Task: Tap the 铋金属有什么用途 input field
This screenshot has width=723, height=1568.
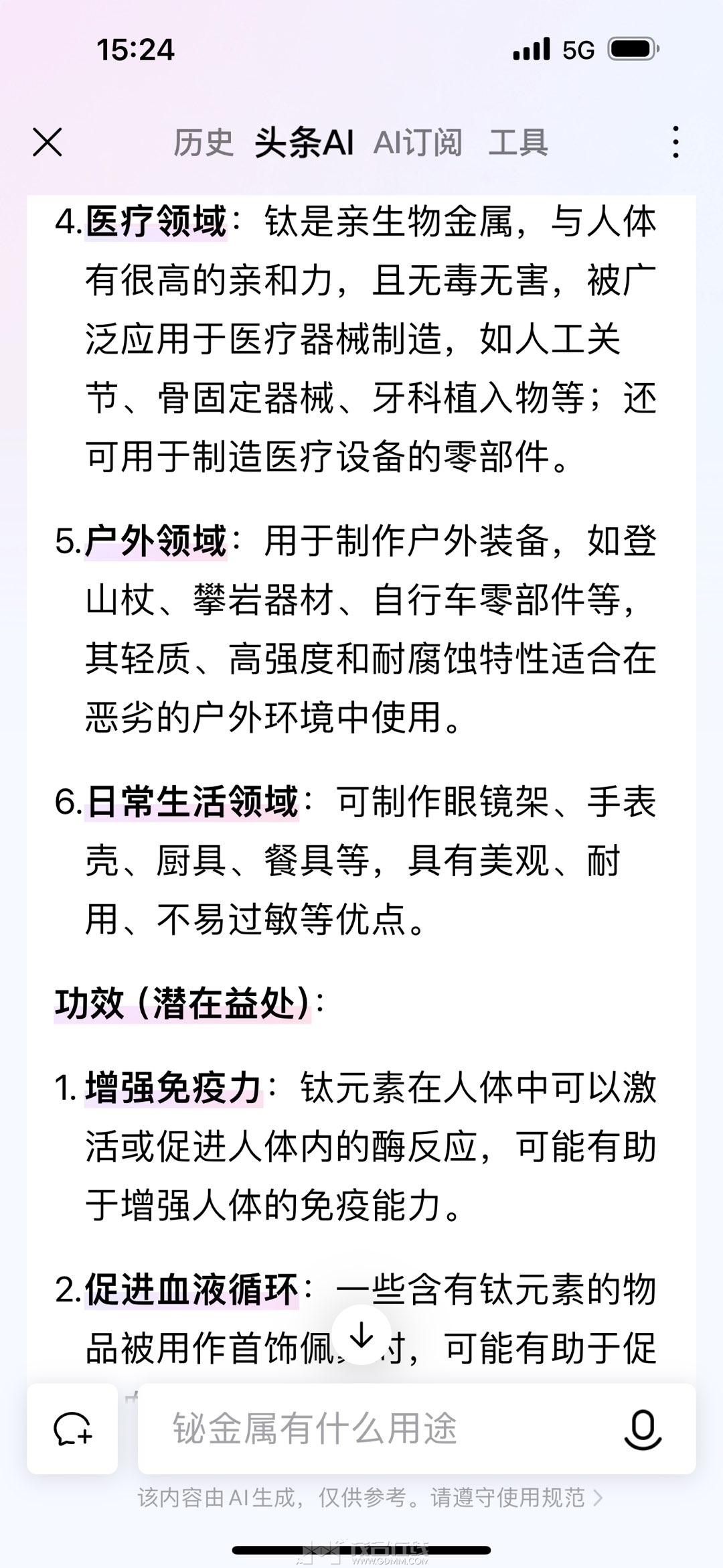Action: (x=375, y=1429)
